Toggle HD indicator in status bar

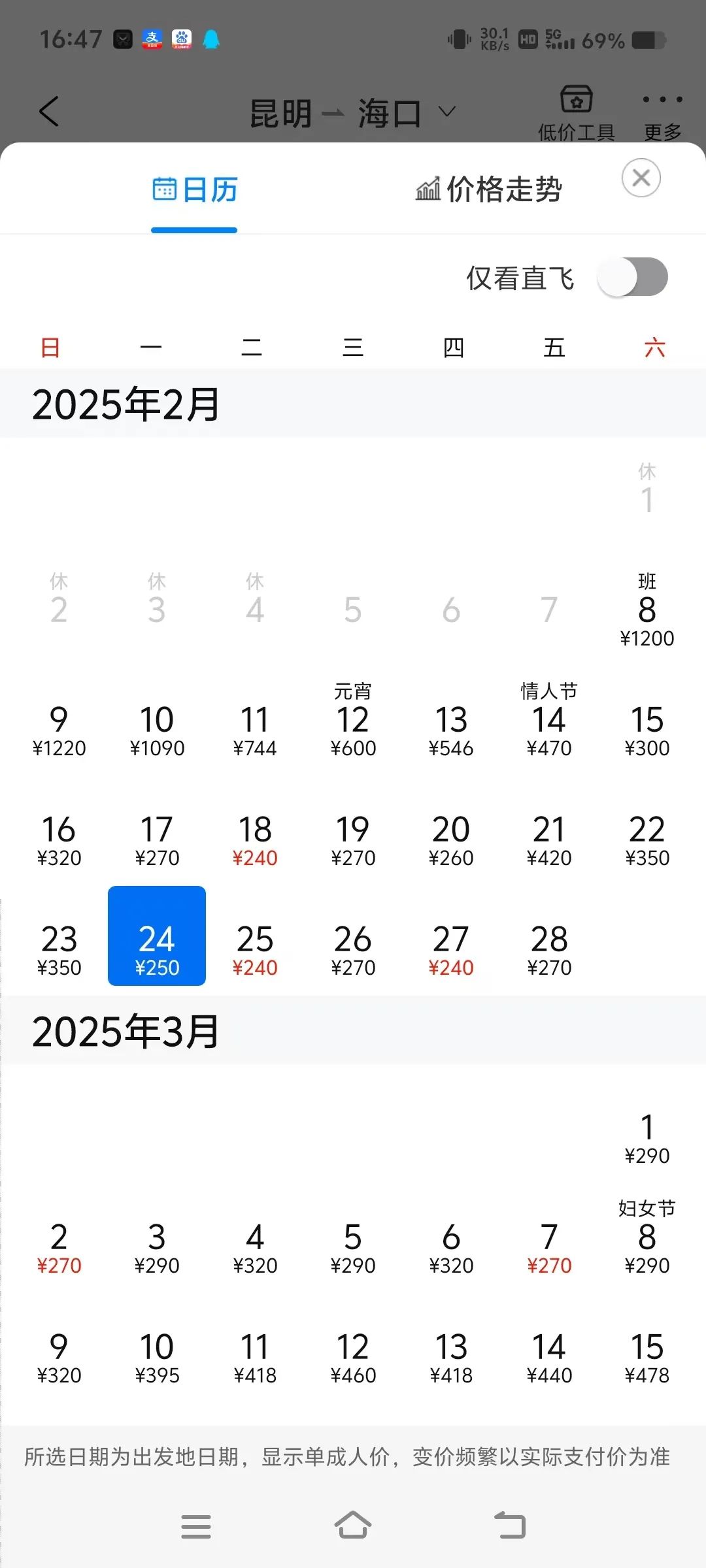527,39
